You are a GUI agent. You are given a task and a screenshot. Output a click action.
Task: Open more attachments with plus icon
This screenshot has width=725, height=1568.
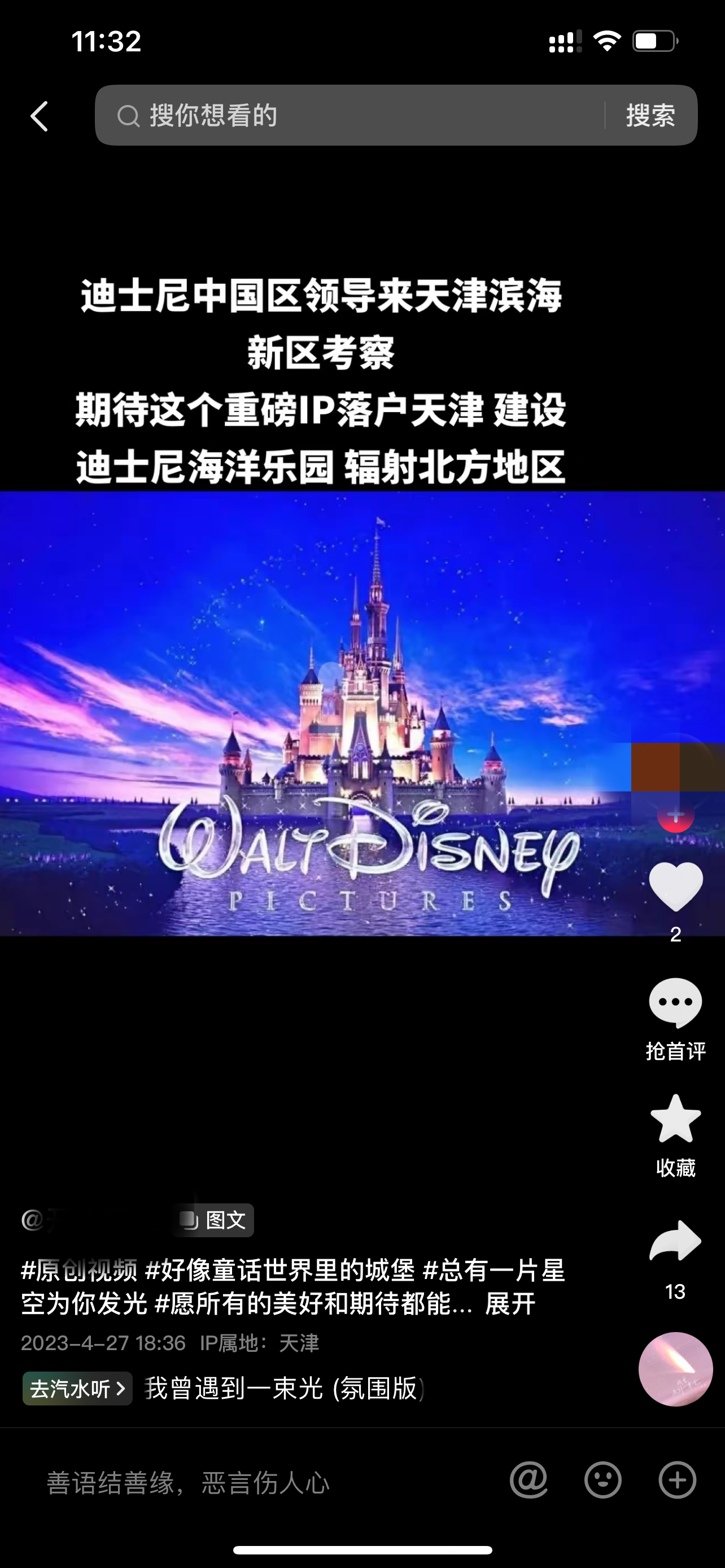(x=677, y=1480)
